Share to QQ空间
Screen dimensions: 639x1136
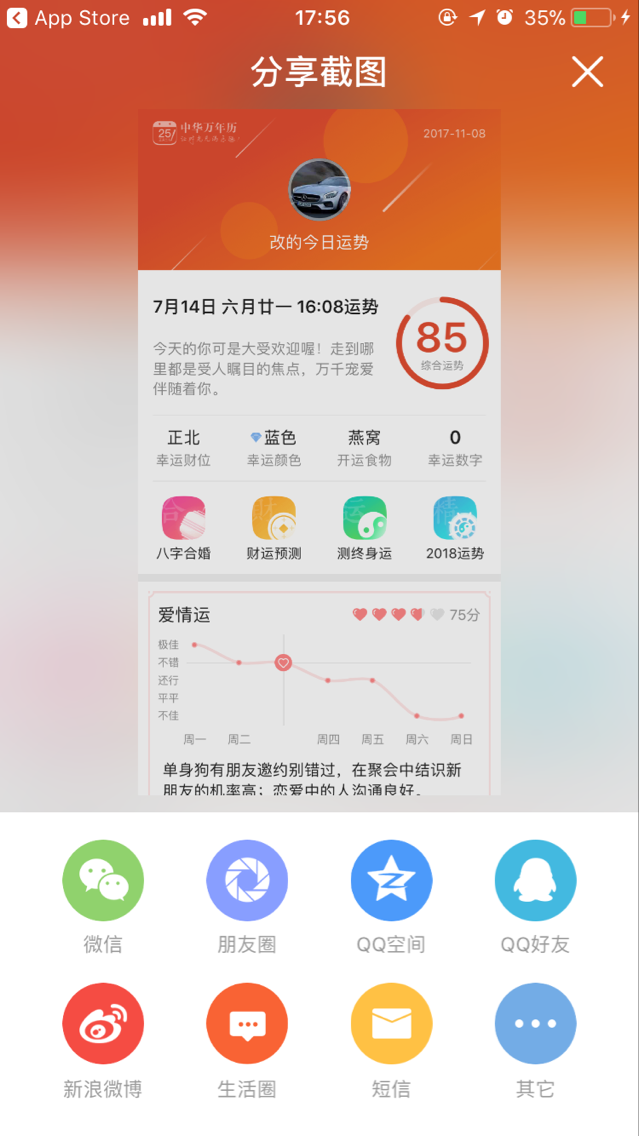coord(391,881)
